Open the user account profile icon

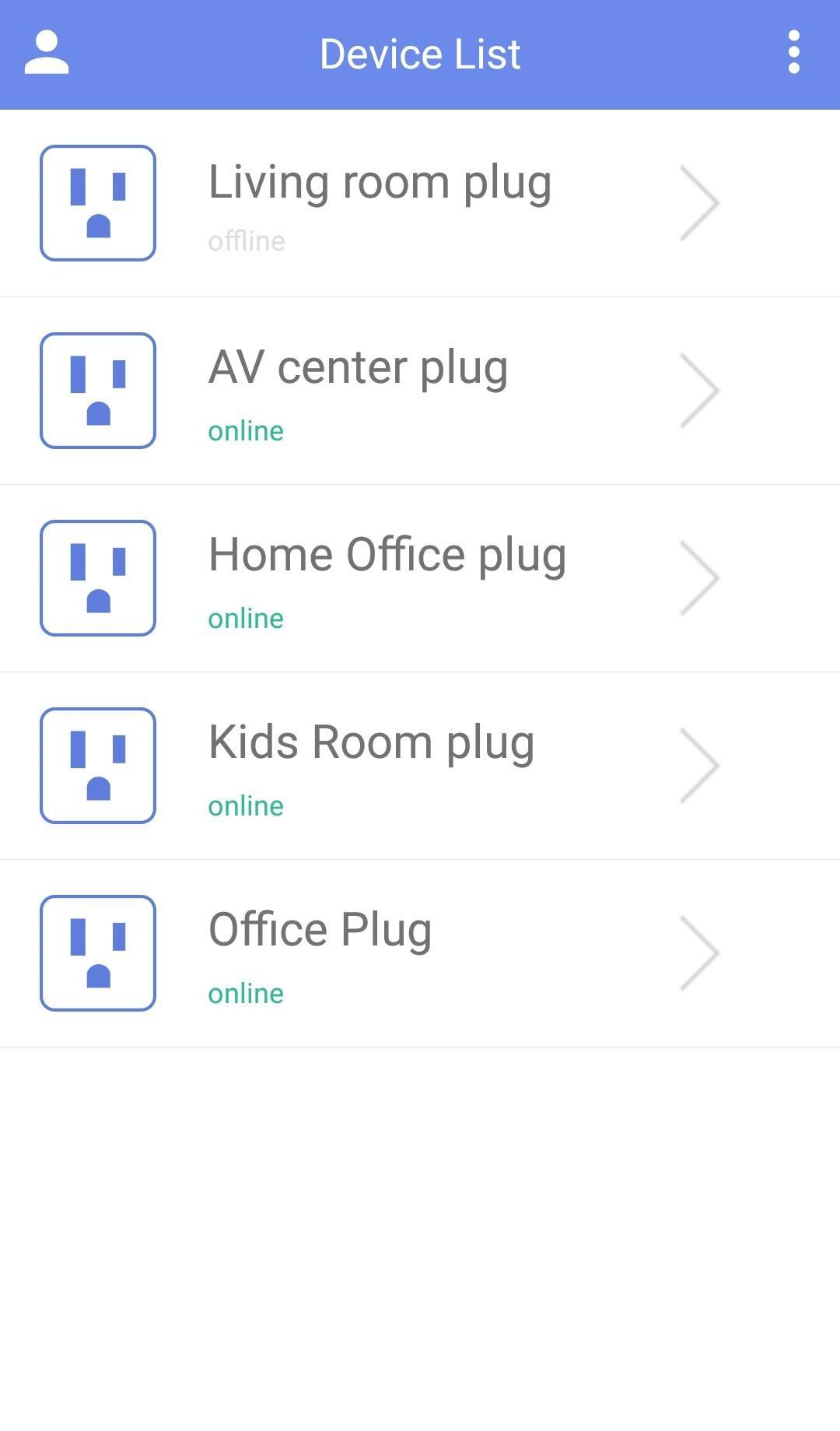[47, 53]
